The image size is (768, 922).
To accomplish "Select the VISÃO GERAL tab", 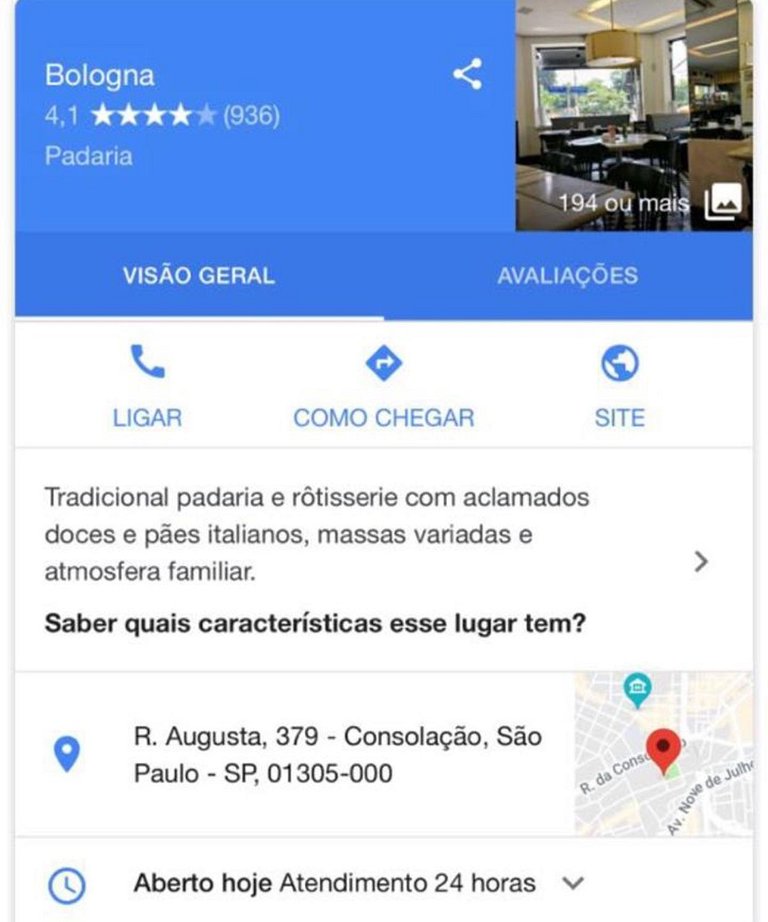I will pyautogui.click(x=198, y=276).
